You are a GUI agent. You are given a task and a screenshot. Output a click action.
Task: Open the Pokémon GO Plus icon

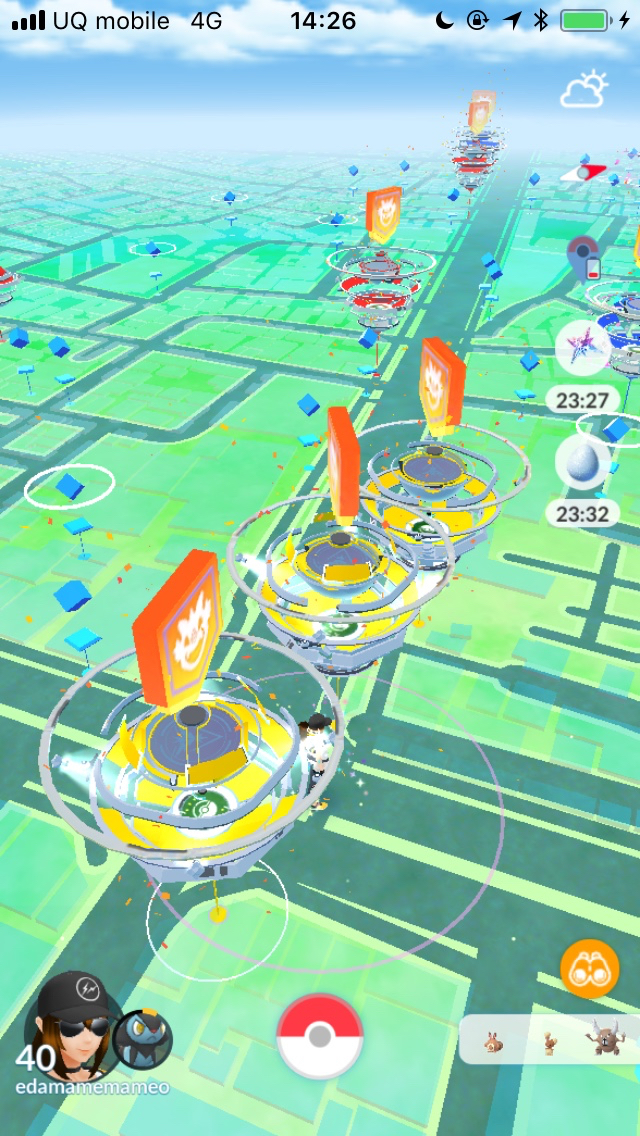(584, 258)
